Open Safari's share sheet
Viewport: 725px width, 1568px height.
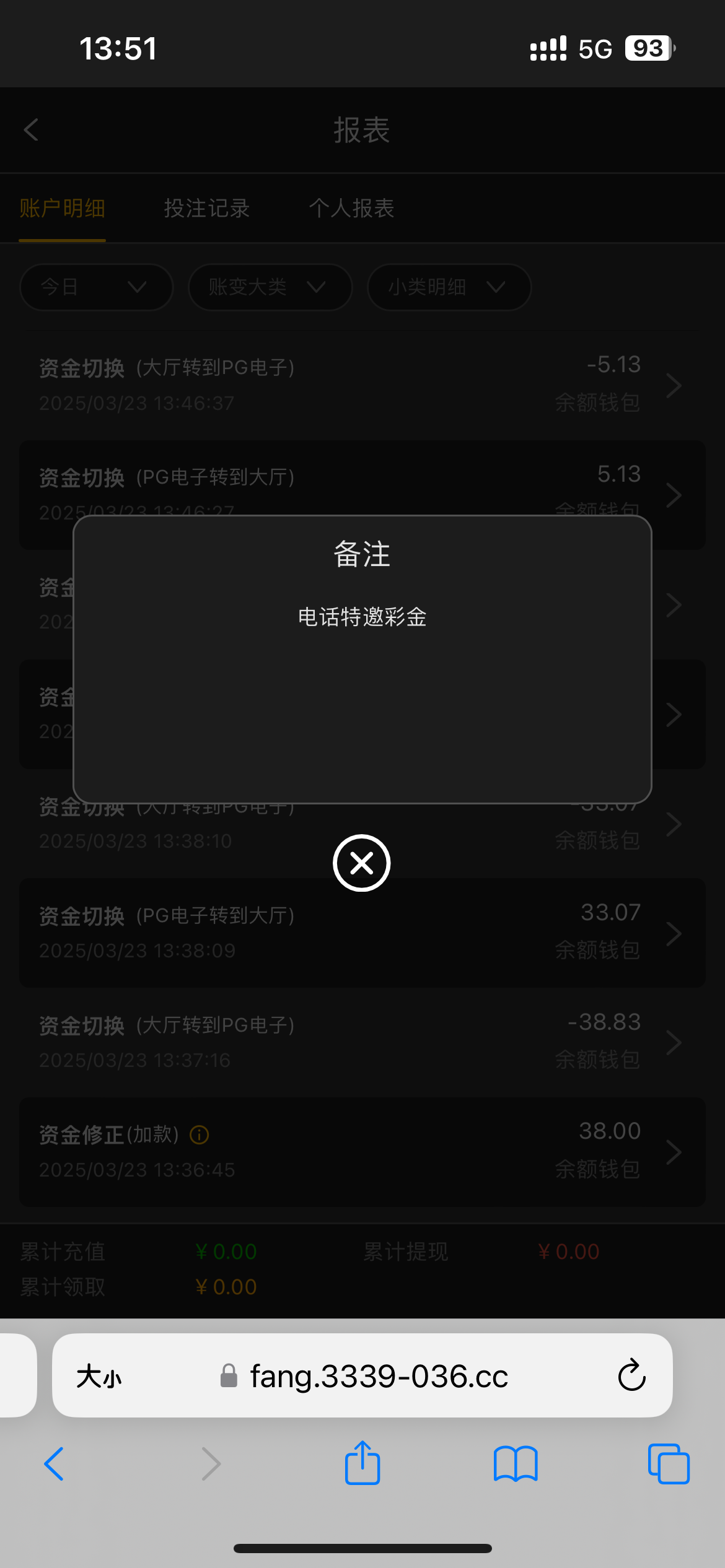[x=362, y=1464]
